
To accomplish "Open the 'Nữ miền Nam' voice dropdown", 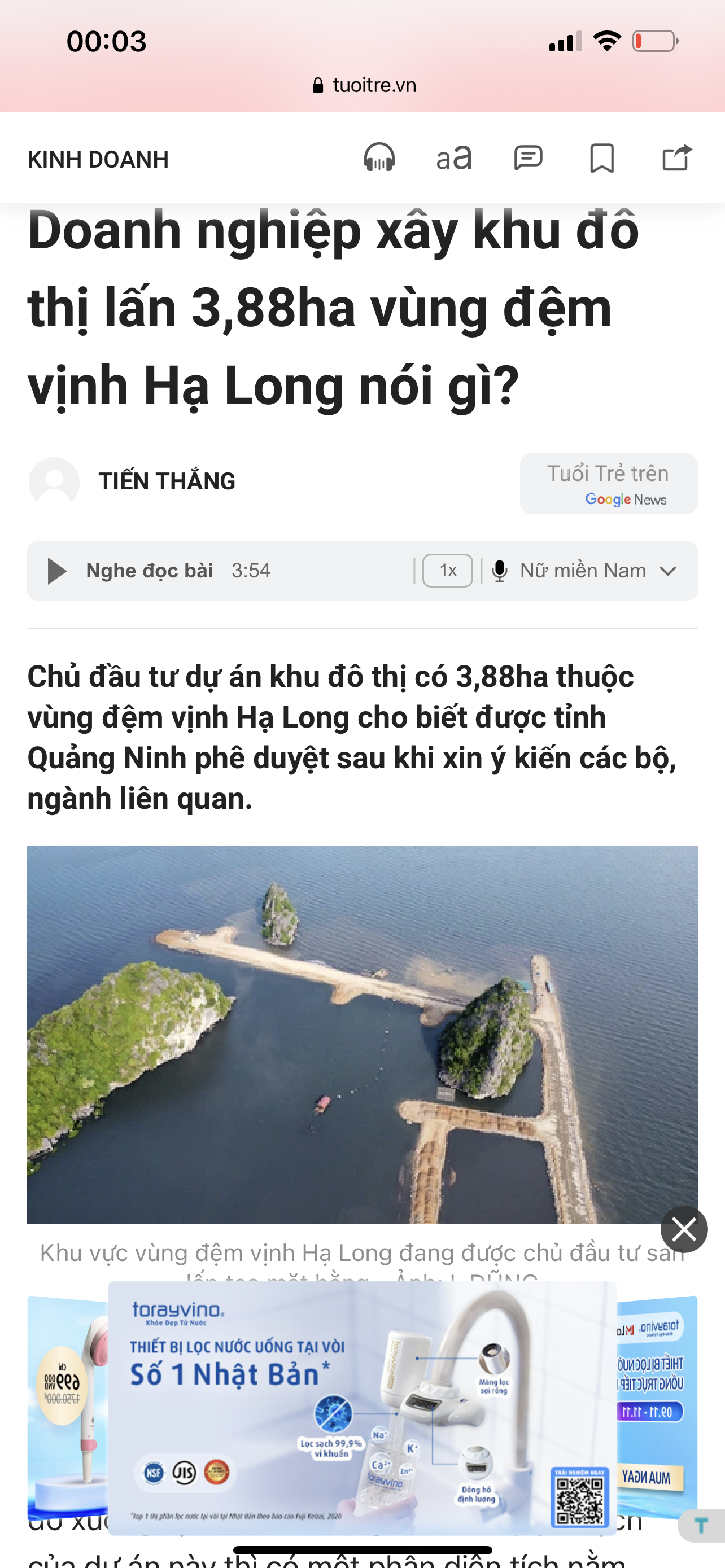I will (583, 570).
